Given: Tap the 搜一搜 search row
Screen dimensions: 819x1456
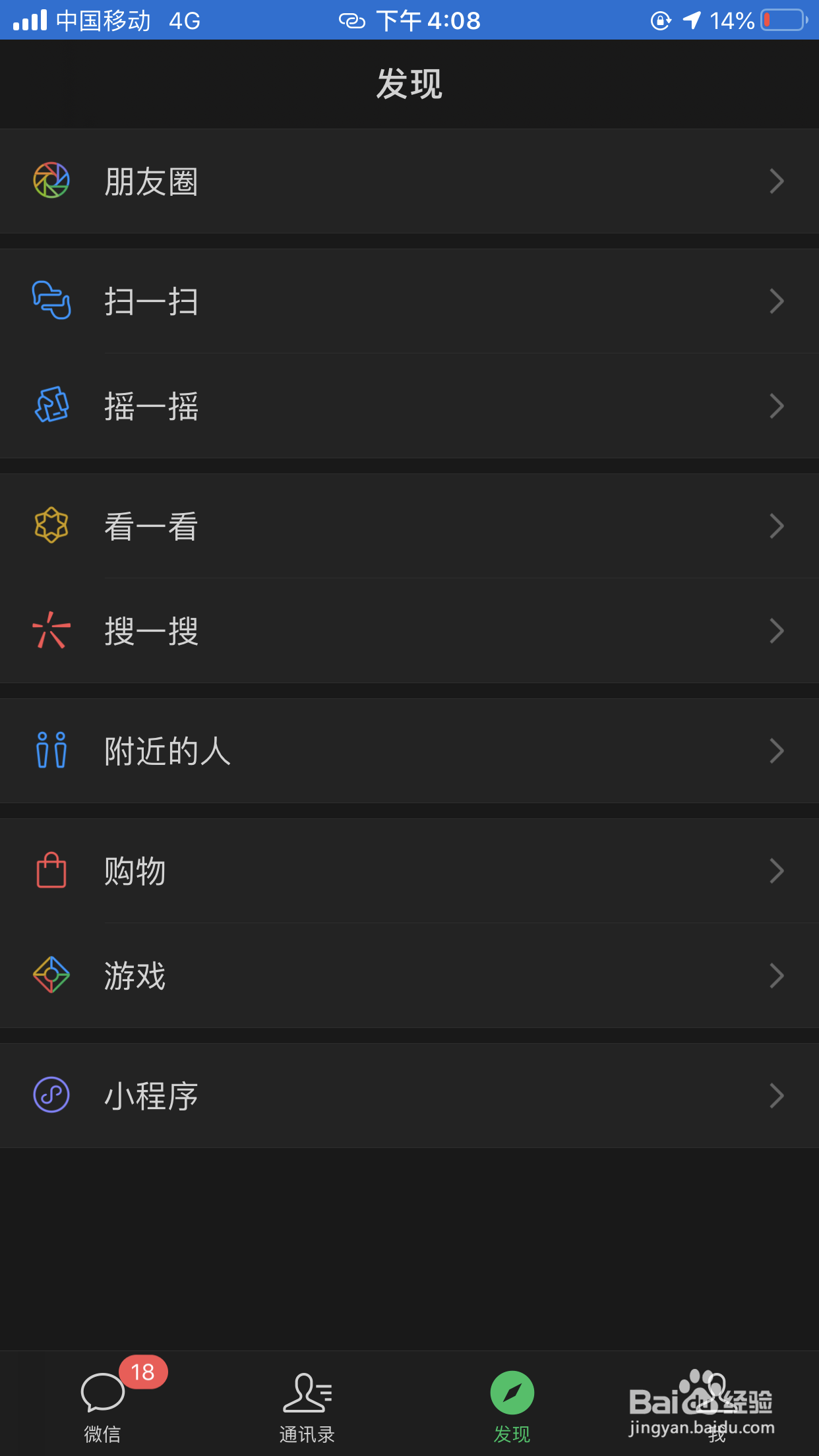Looking at the screenshot, I should 409,631.
